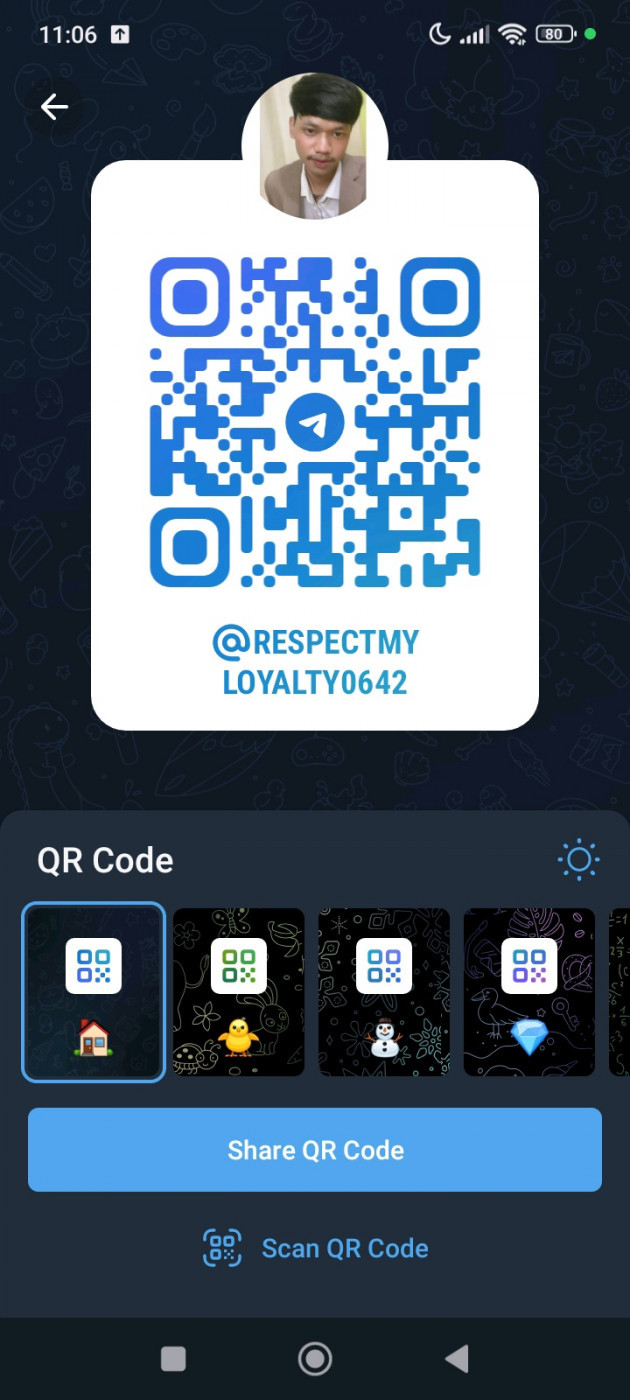630x1400 pixels.
Task: Tap the Share QR Code button
Action: (x=315, y=1150)
